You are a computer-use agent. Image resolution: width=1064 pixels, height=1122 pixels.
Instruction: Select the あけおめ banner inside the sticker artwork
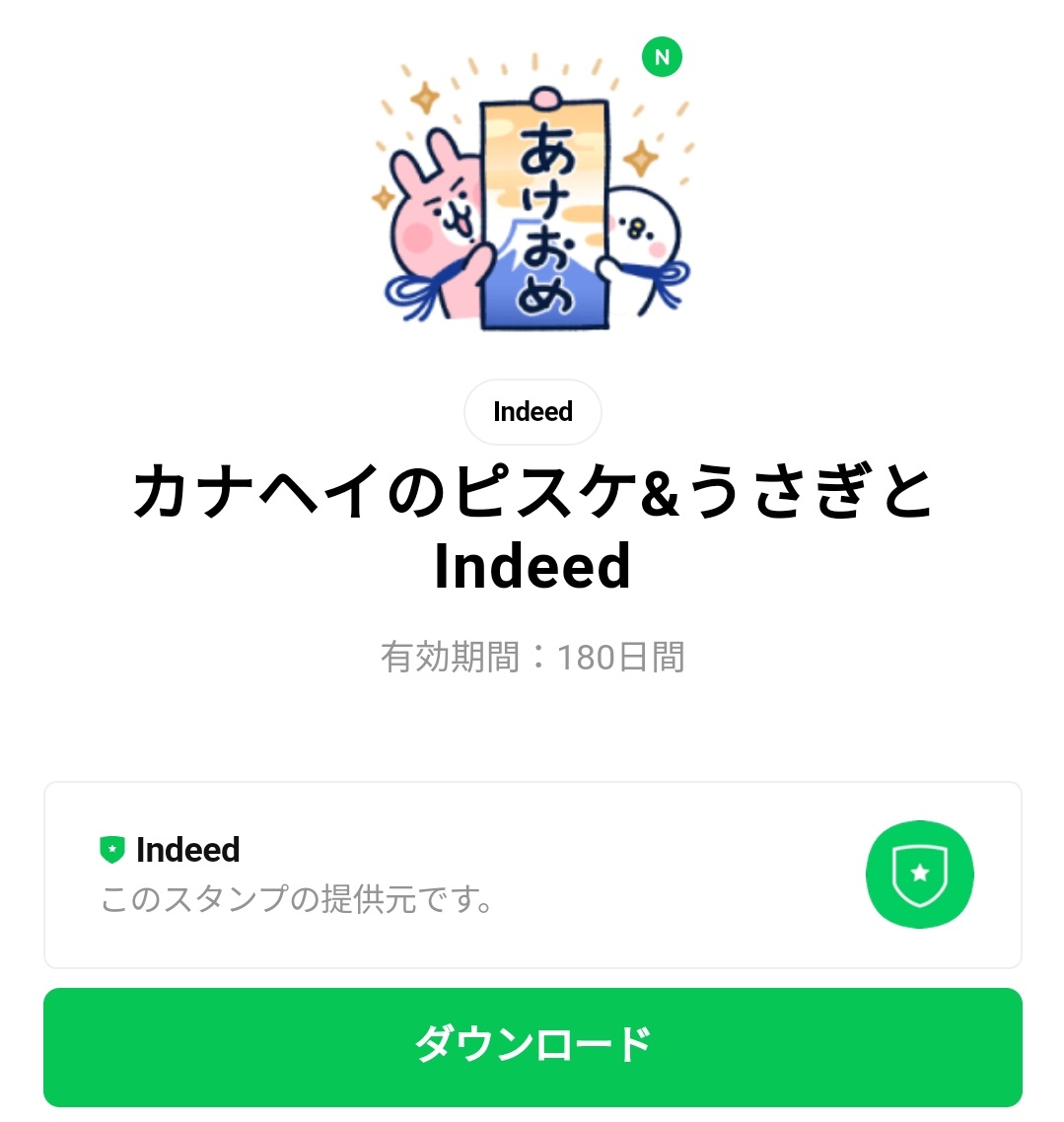542,207
